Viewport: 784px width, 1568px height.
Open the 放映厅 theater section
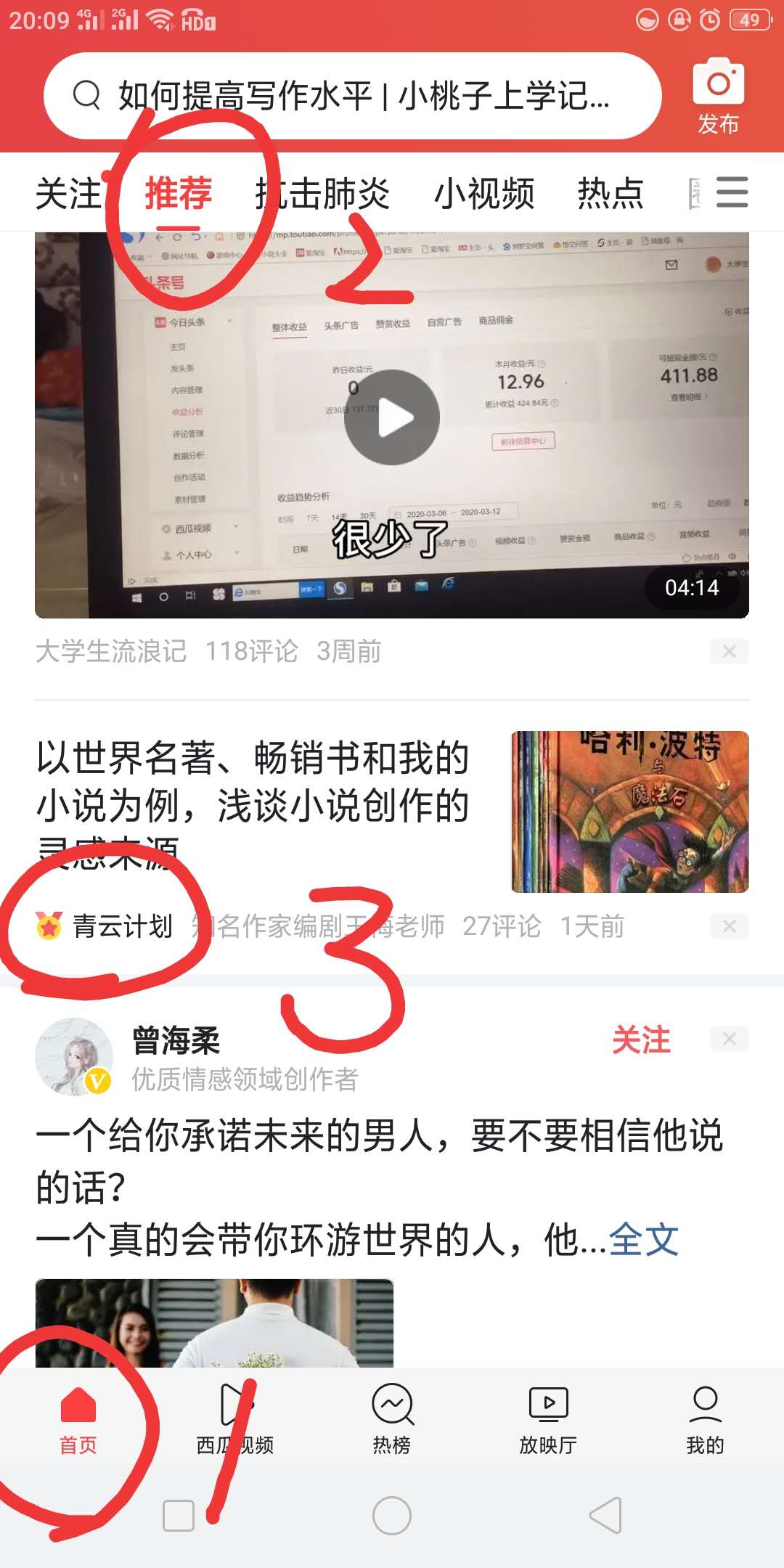(x=548, y=1416)
